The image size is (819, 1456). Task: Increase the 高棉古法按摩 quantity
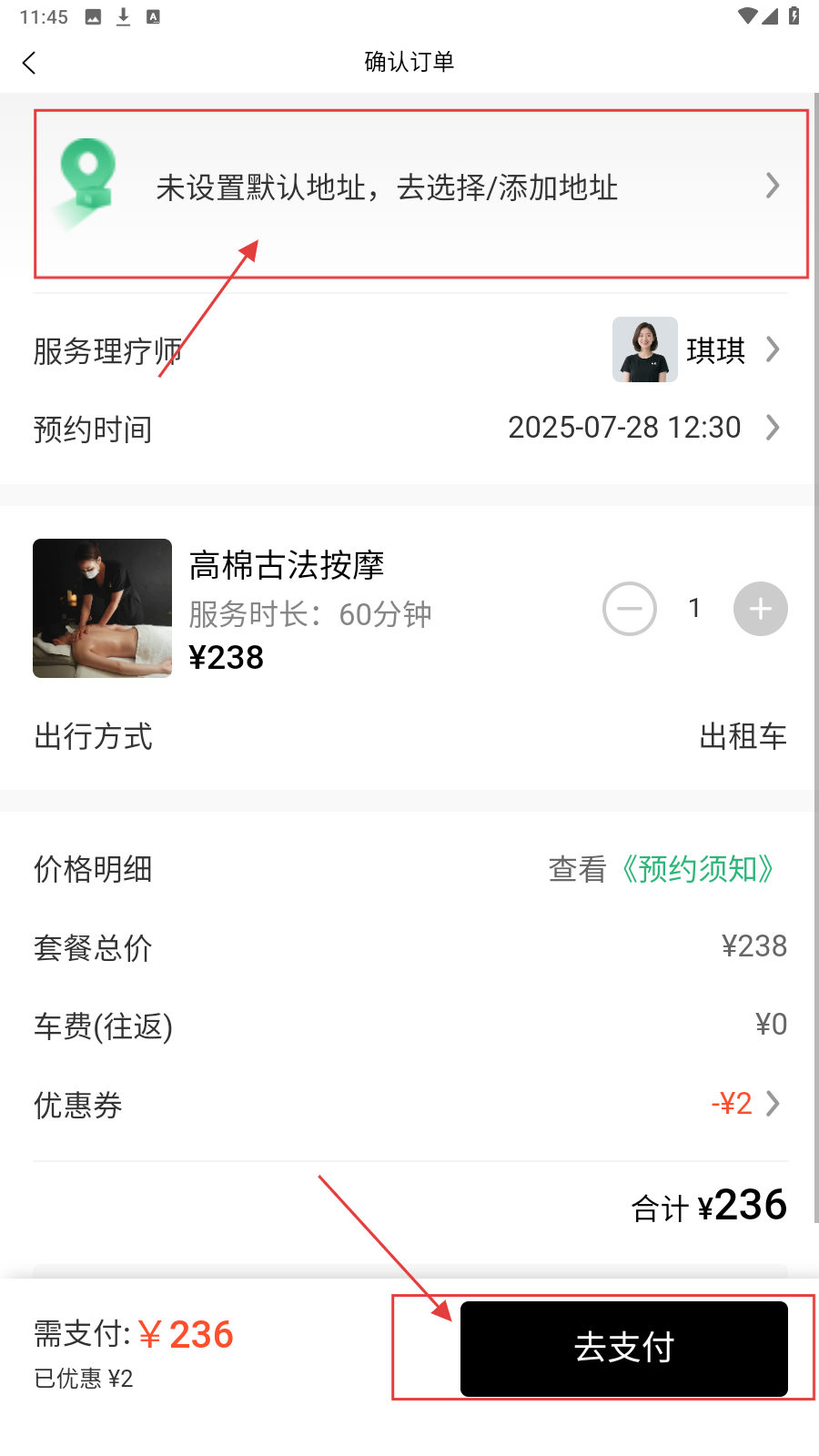click(760, 609)
